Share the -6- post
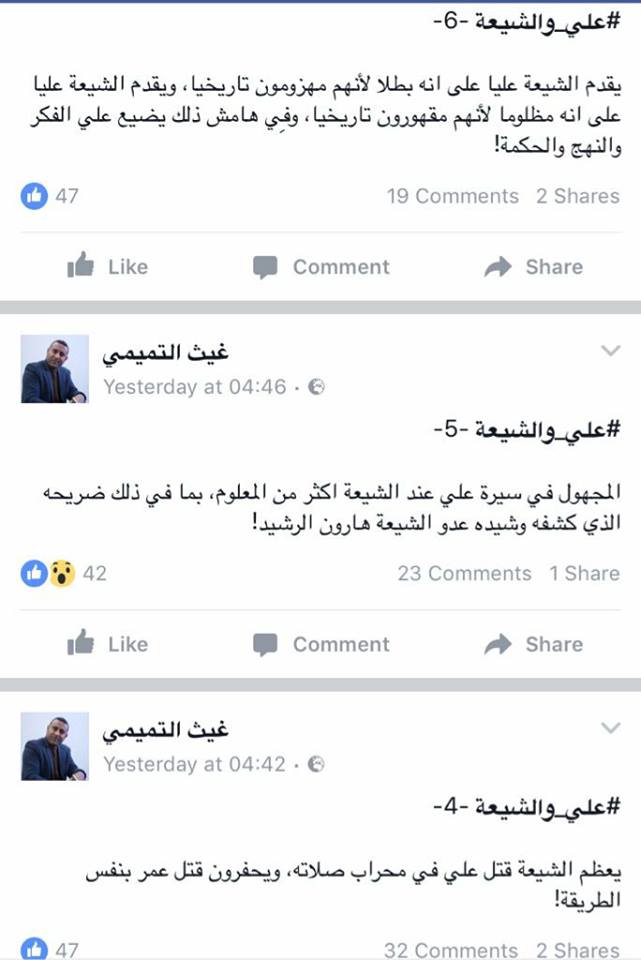The image size is (641, 960). click(x=533, y=267)
